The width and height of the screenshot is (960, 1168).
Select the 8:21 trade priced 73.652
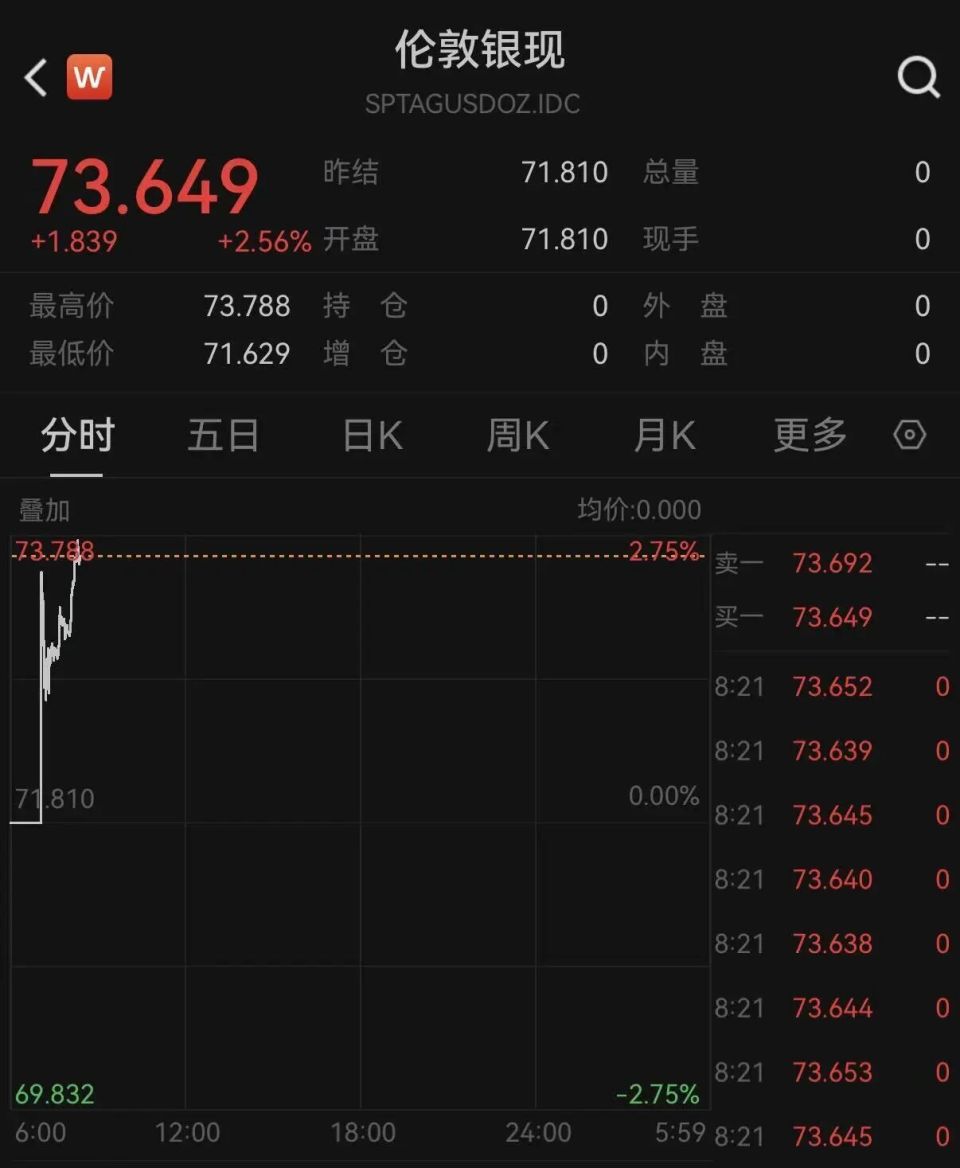[x=833, y=687]
